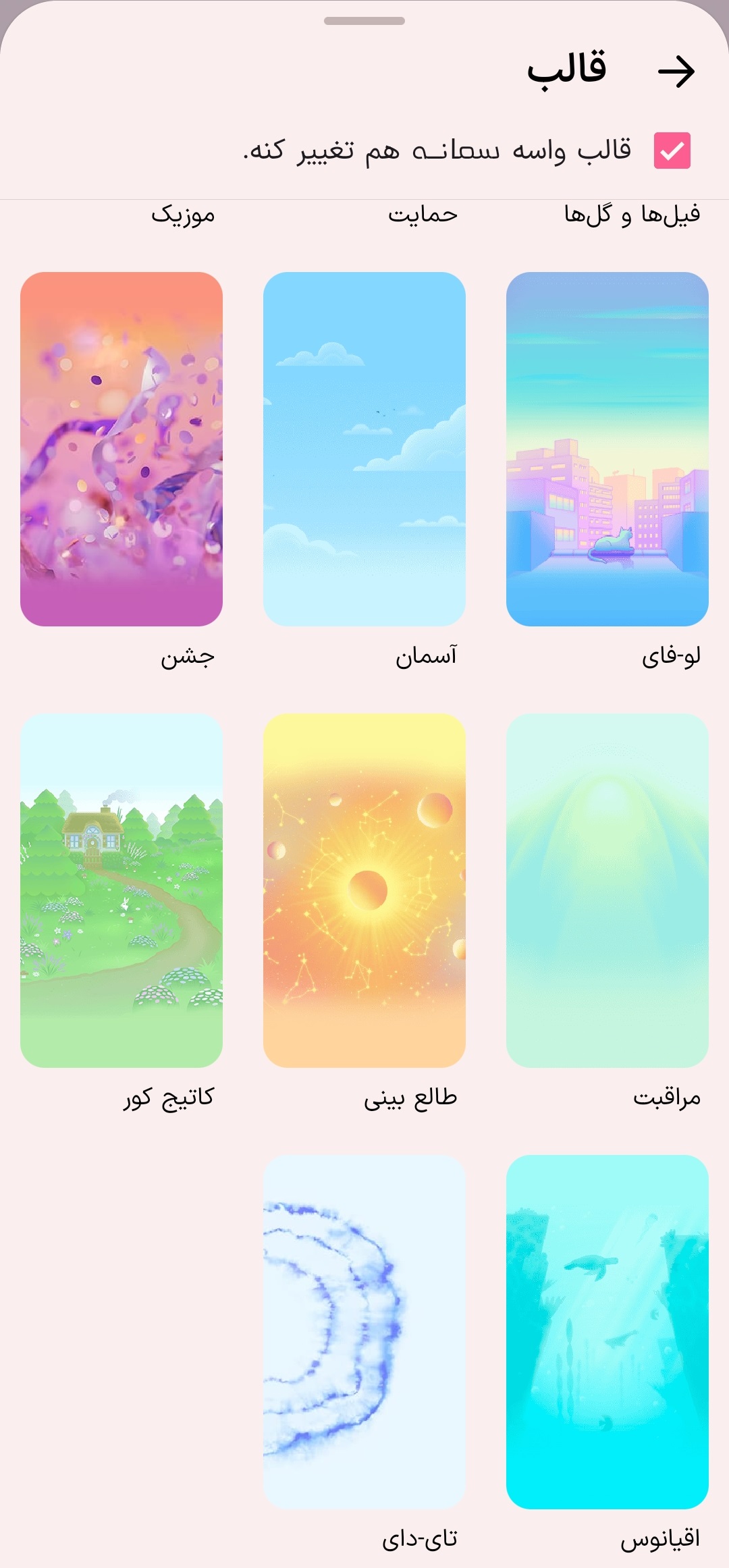Pick the طالع بینی astrology theme
Image resolution: width=729 pixels, height=1568 pixels.
click(364, 890)
